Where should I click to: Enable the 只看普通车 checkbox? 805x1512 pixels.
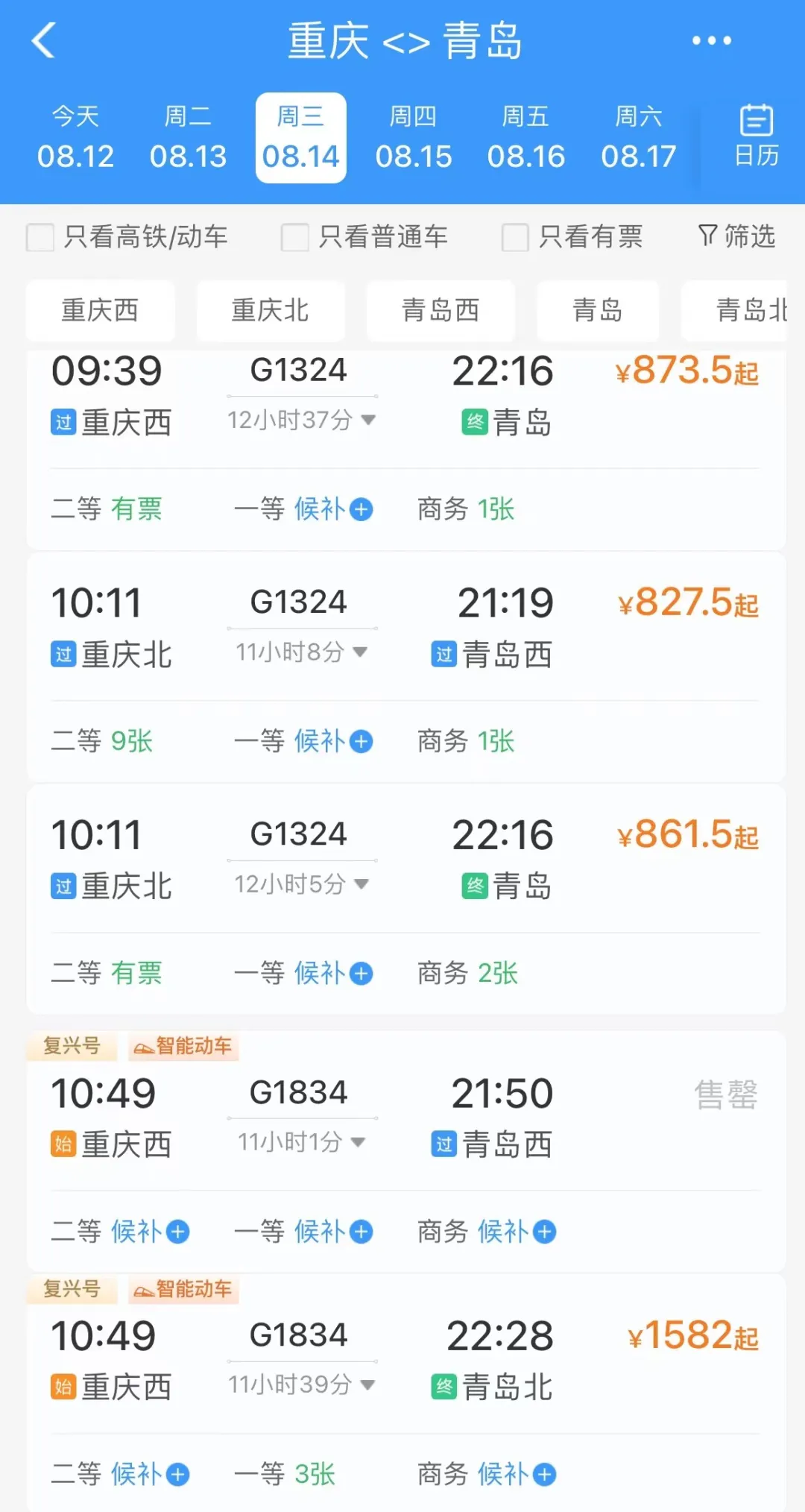(x=364, y=237)
